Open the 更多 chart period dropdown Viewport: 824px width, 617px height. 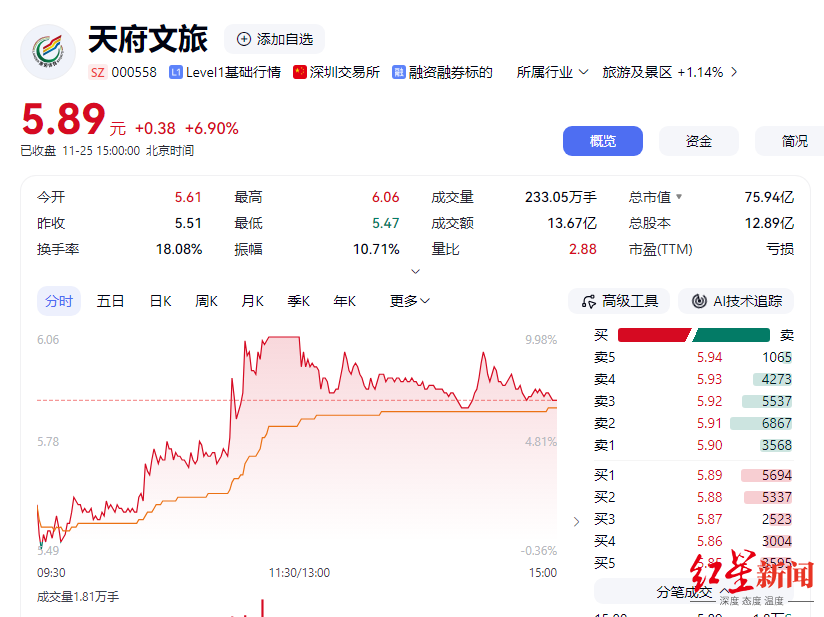(x=410, y=301)
